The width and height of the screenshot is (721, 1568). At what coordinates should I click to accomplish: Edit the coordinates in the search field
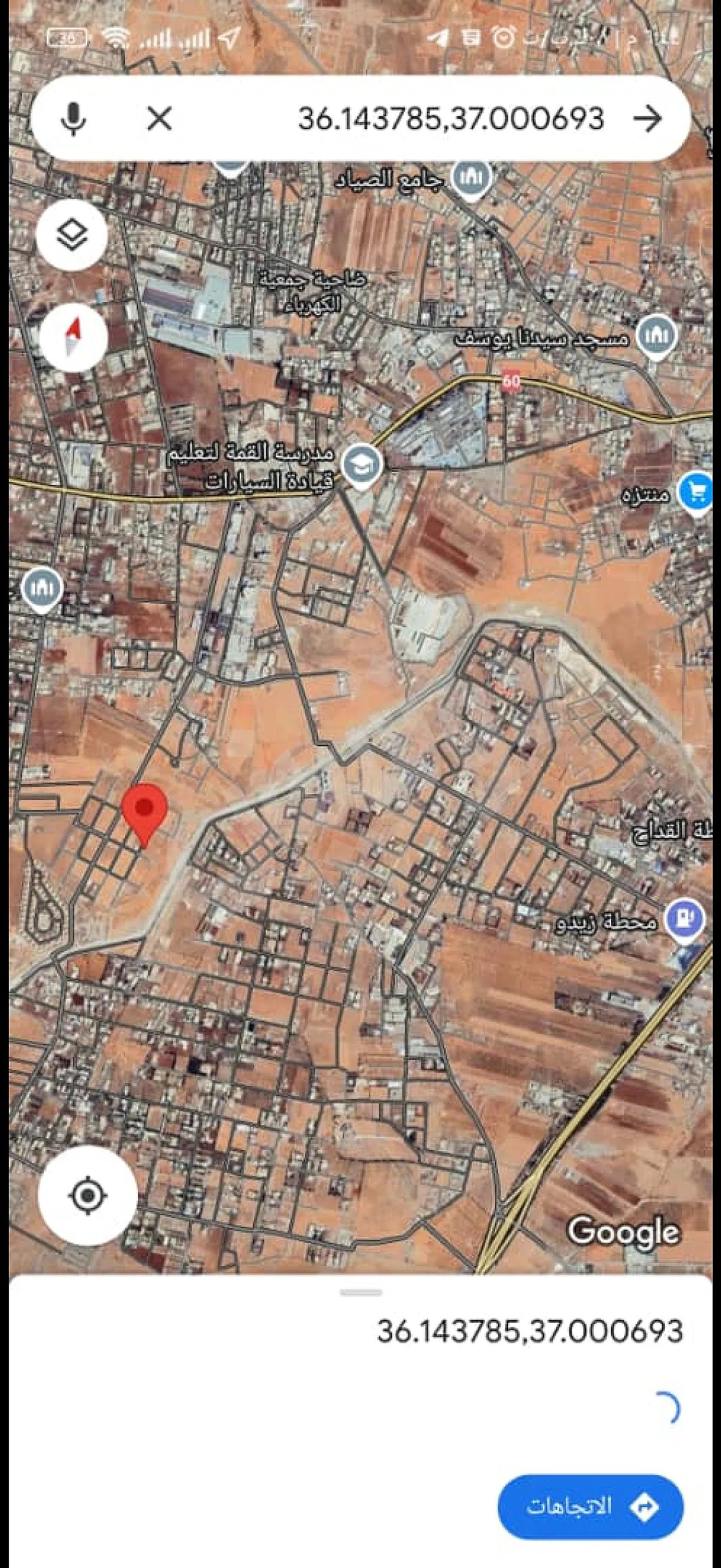[x=450, y=118]
